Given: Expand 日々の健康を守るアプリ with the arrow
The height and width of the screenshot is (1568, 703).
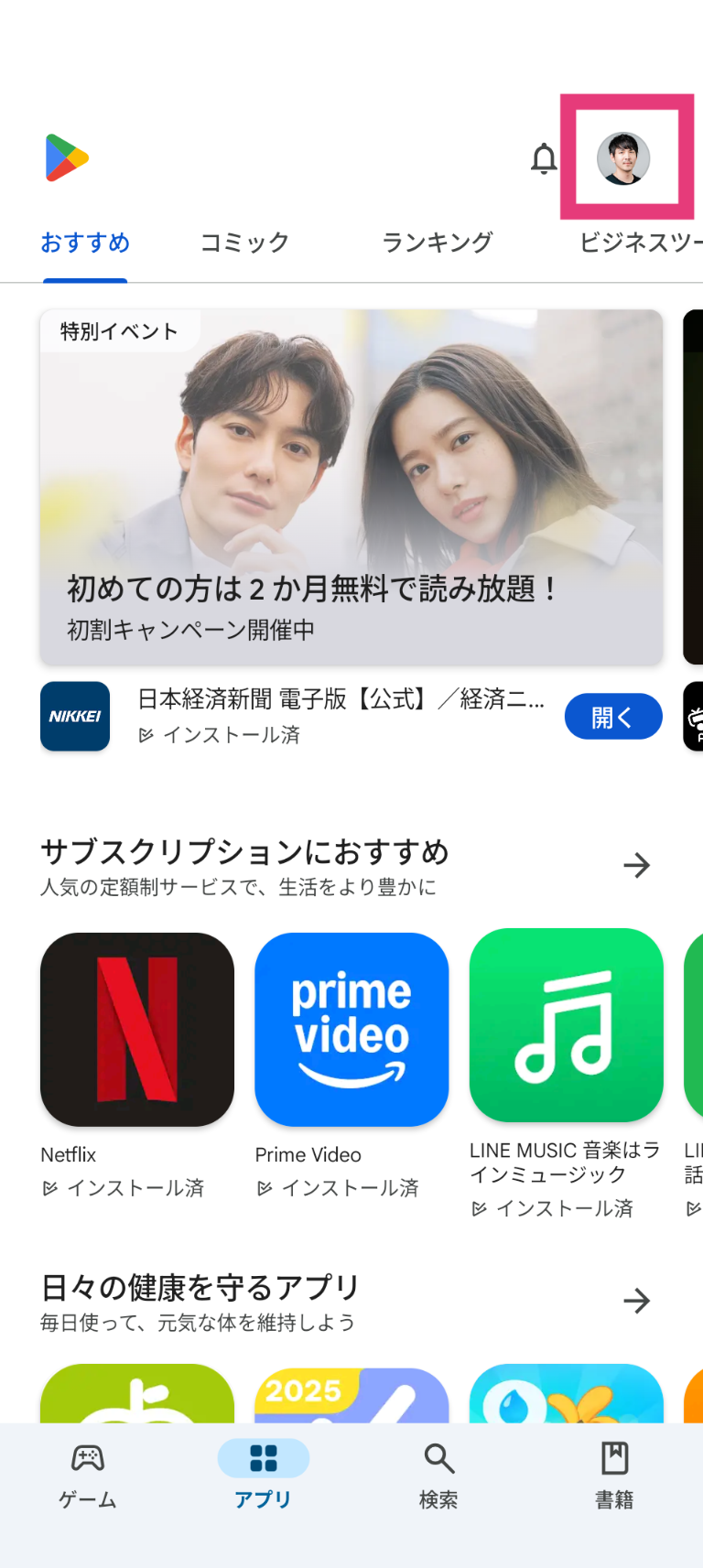Looking at the screenshot, I should [637, 1300].
